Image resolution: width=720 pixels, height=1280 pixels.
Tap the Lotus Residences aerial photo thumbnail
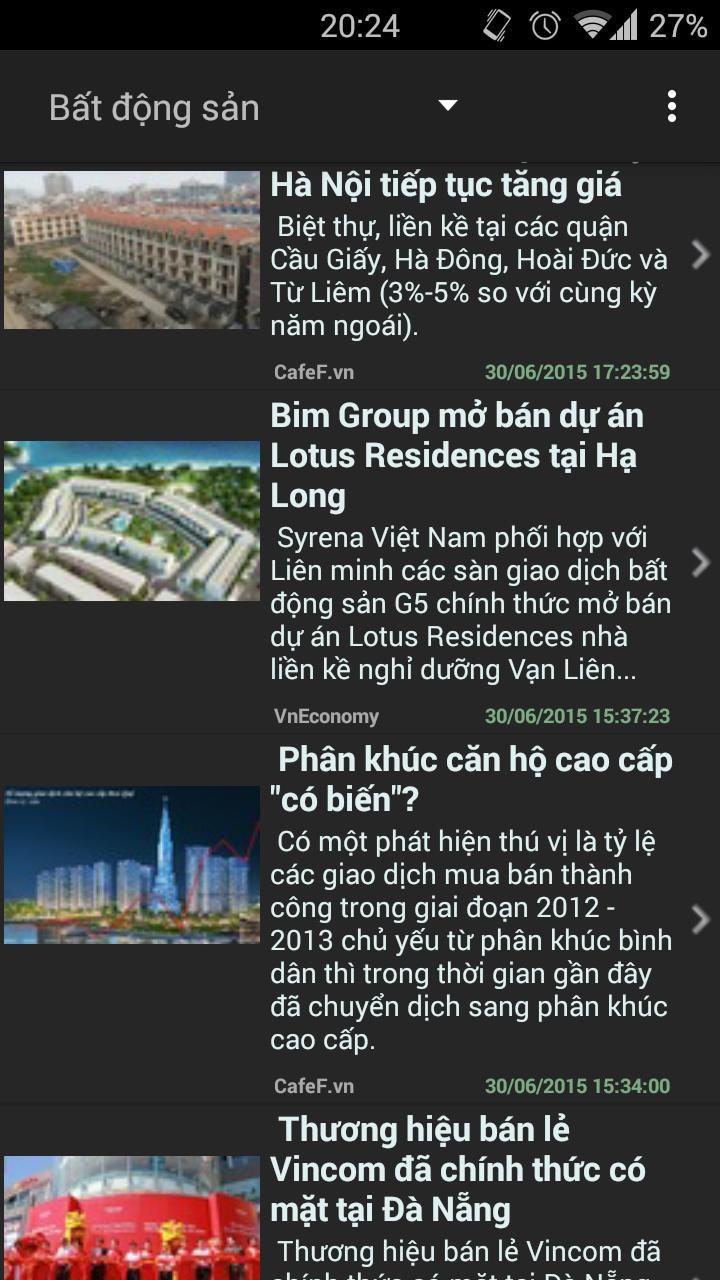(130, 521)
